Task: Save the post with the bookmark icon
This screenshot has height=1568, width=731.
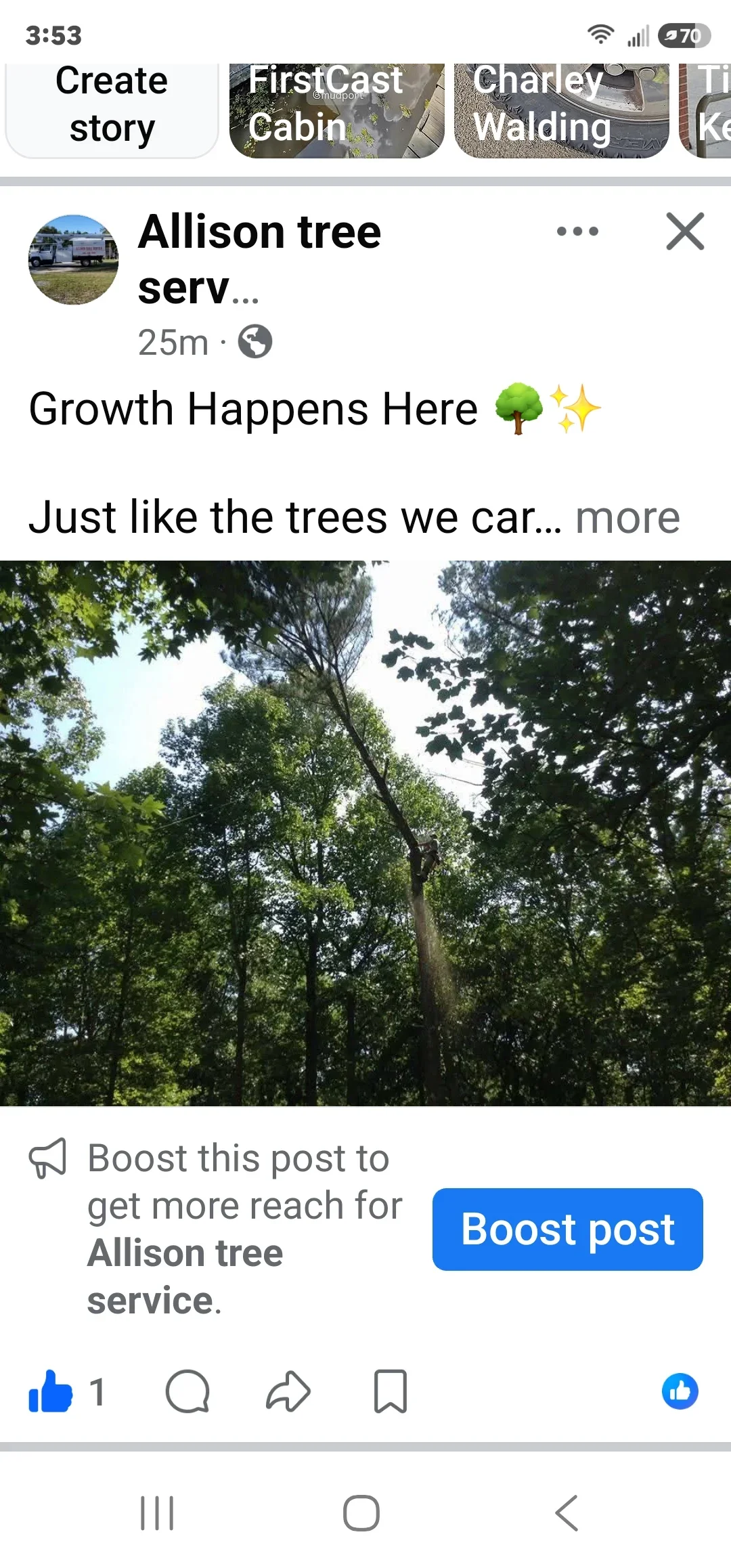Action: click(x=391, y=1392)
